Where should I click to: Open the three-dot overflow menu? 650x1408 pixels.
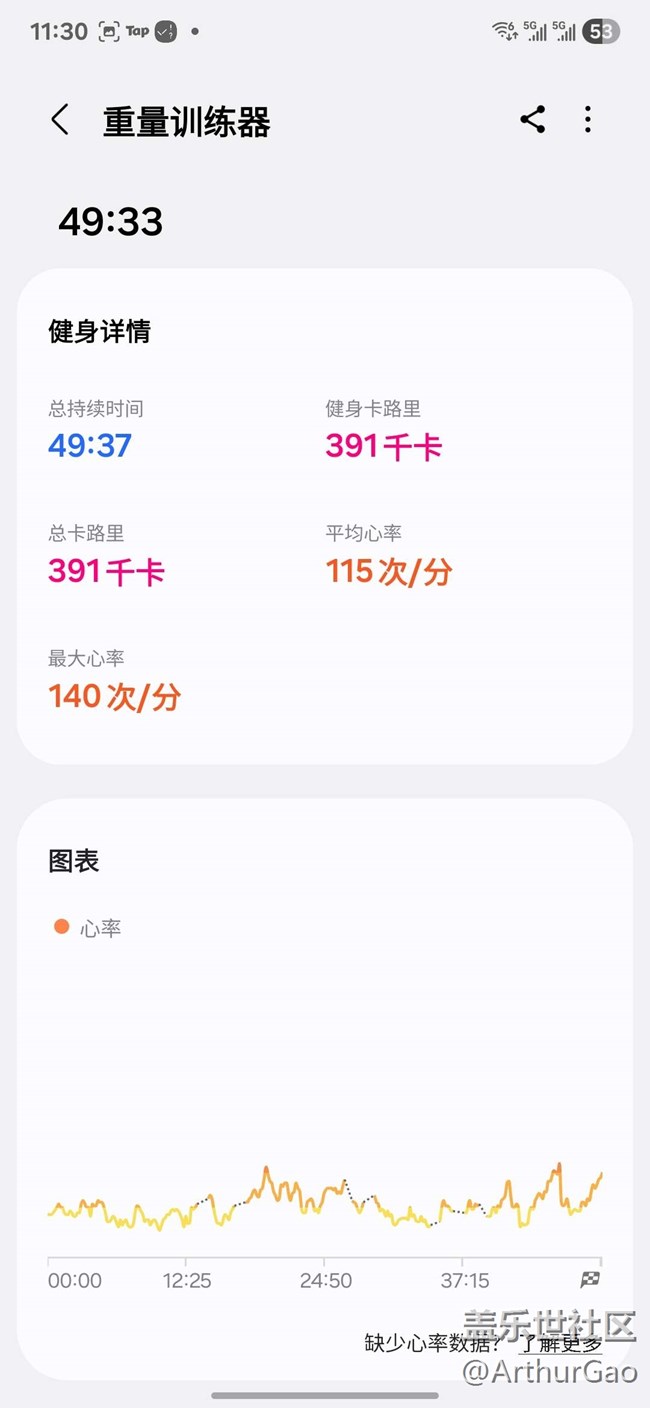(x=588, y=120)
